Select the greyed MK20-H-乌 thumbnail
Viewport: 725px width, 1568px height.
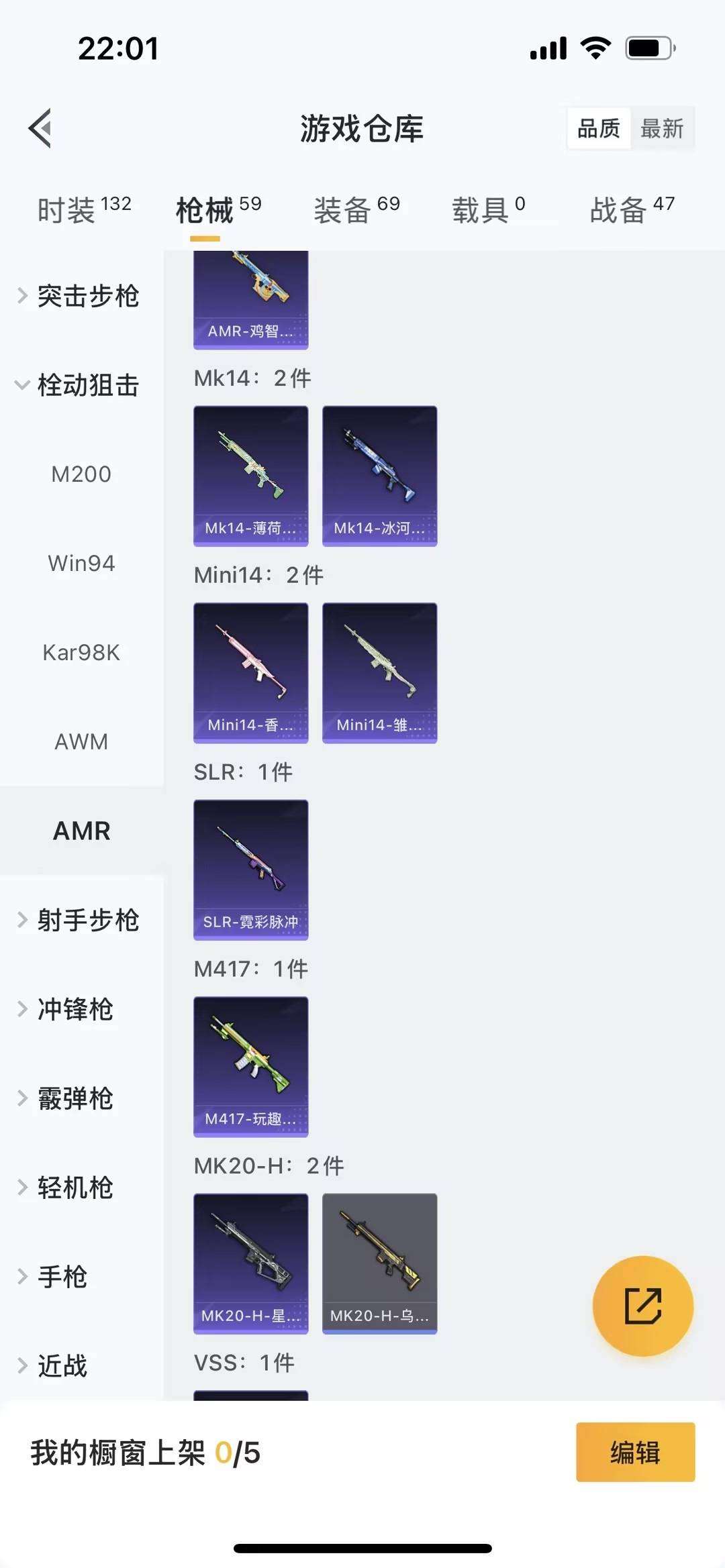379,1263
